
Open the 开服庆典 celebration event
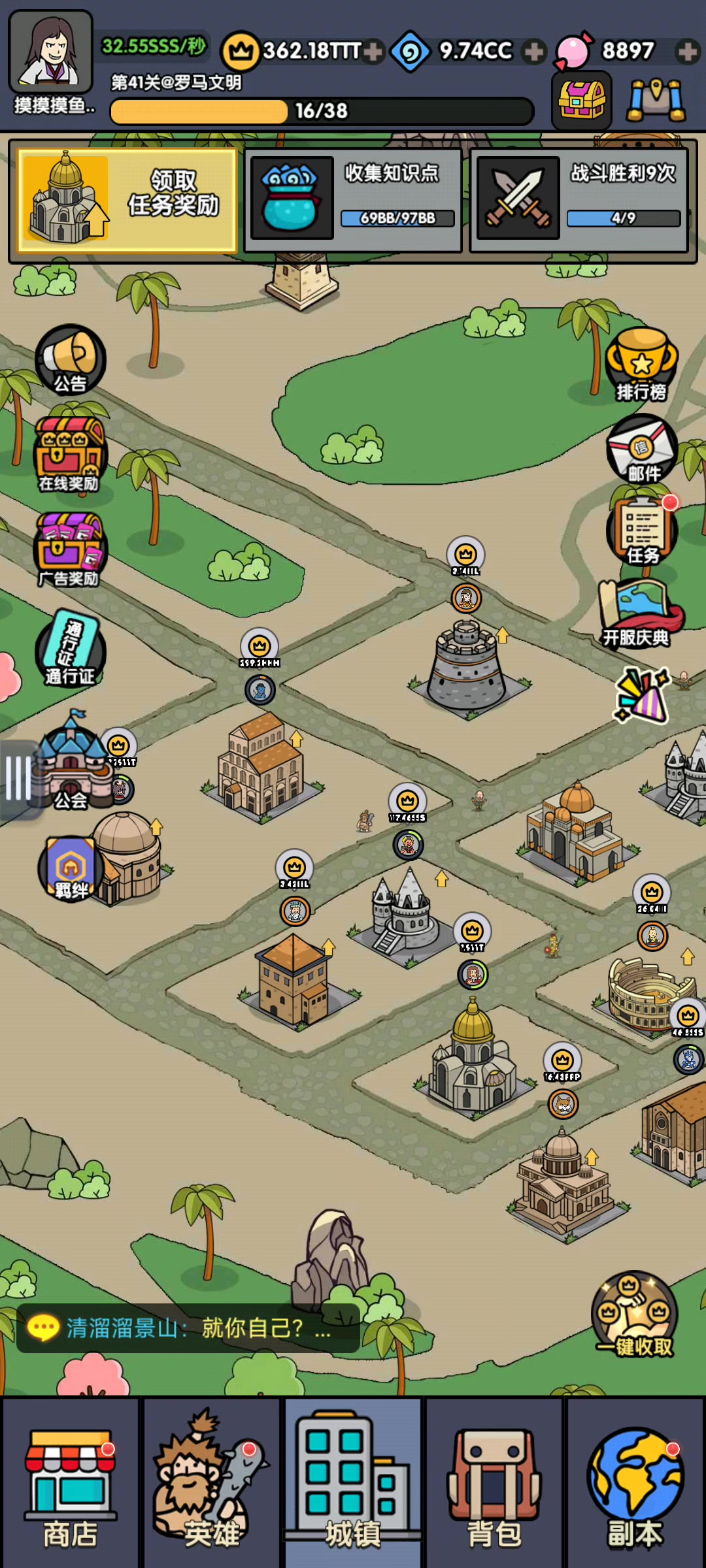(x=639, y=613)
